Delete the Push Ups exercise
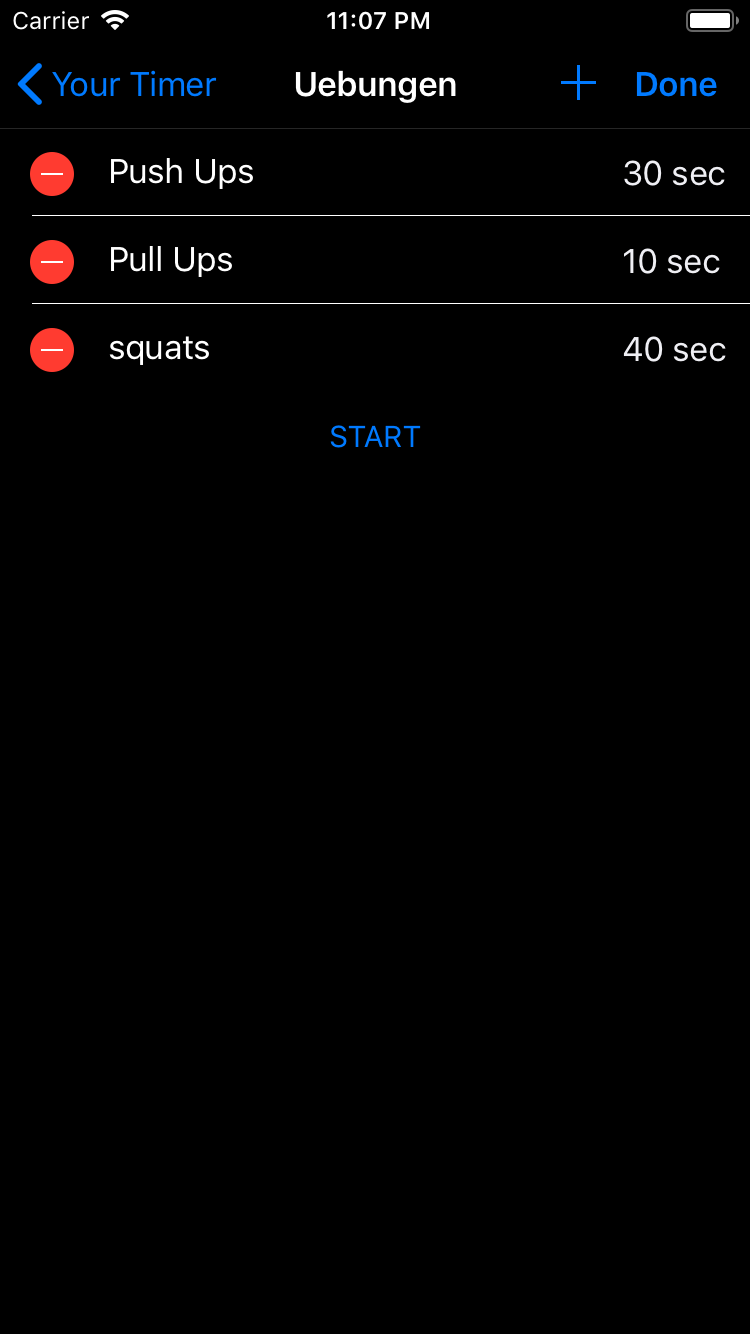This screenshot has width=750, height=1334. pos(52,174)
